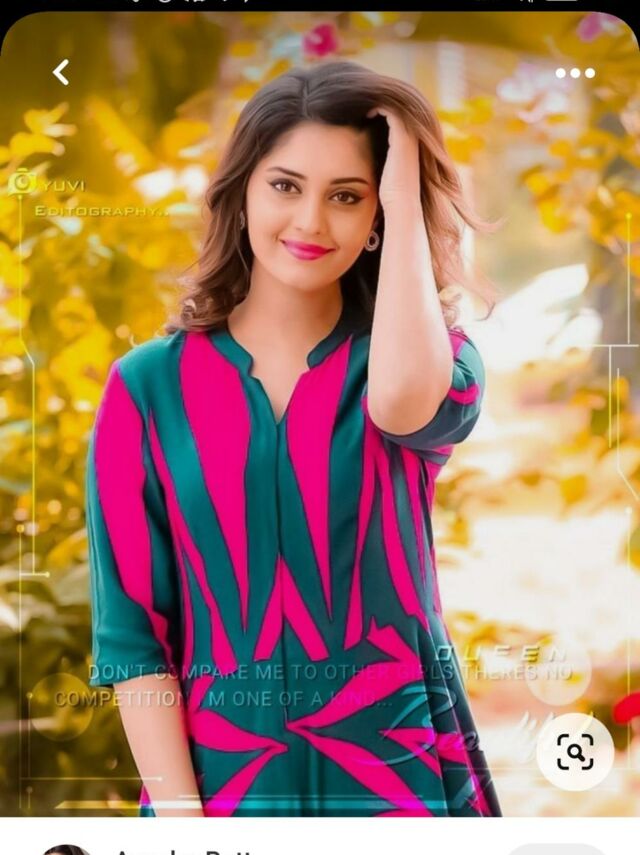Start visual search with the lens button
Image resolution: width=640 pixels, height=855 pixels.
tap(575, 752)
